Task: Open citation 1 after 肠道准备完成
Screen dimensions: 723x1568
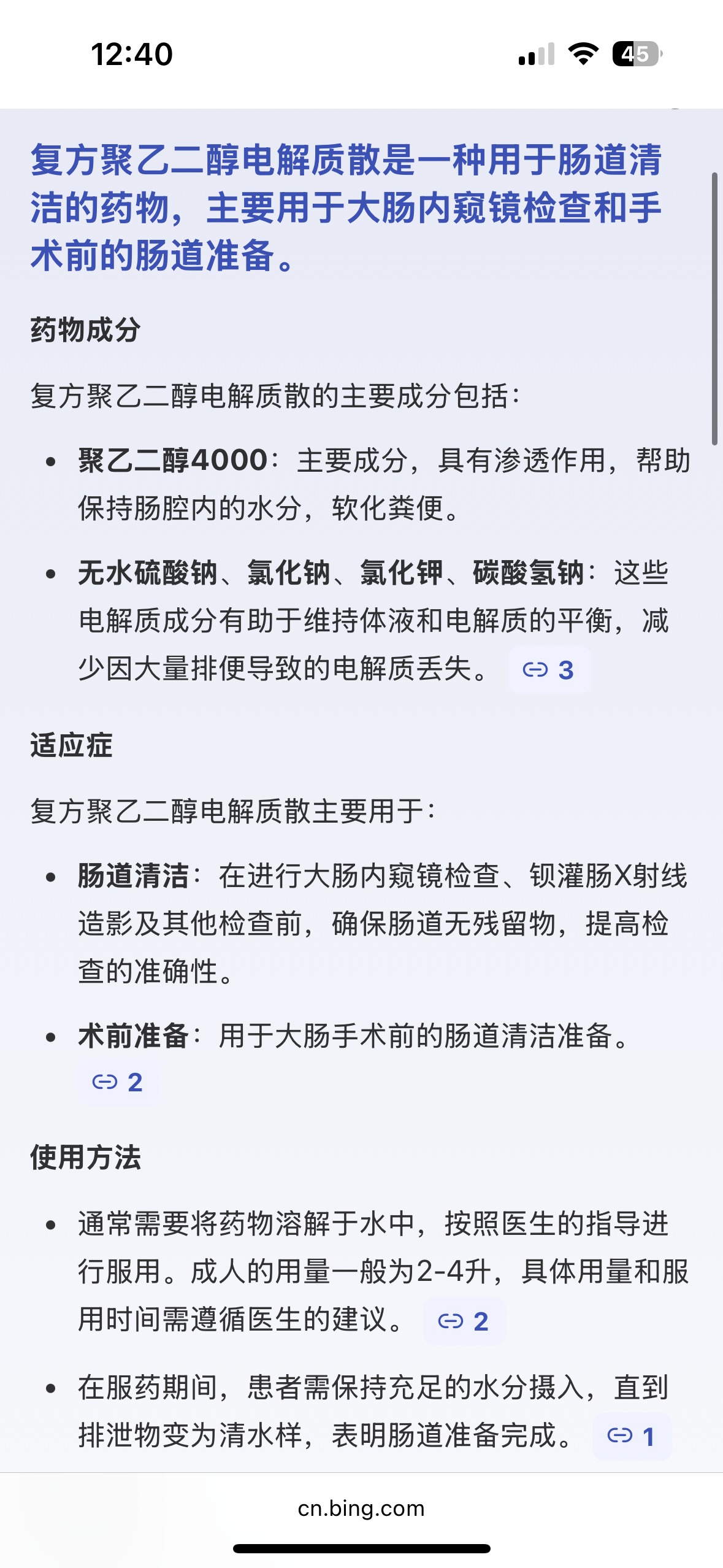Action: tap(632, 1437)
